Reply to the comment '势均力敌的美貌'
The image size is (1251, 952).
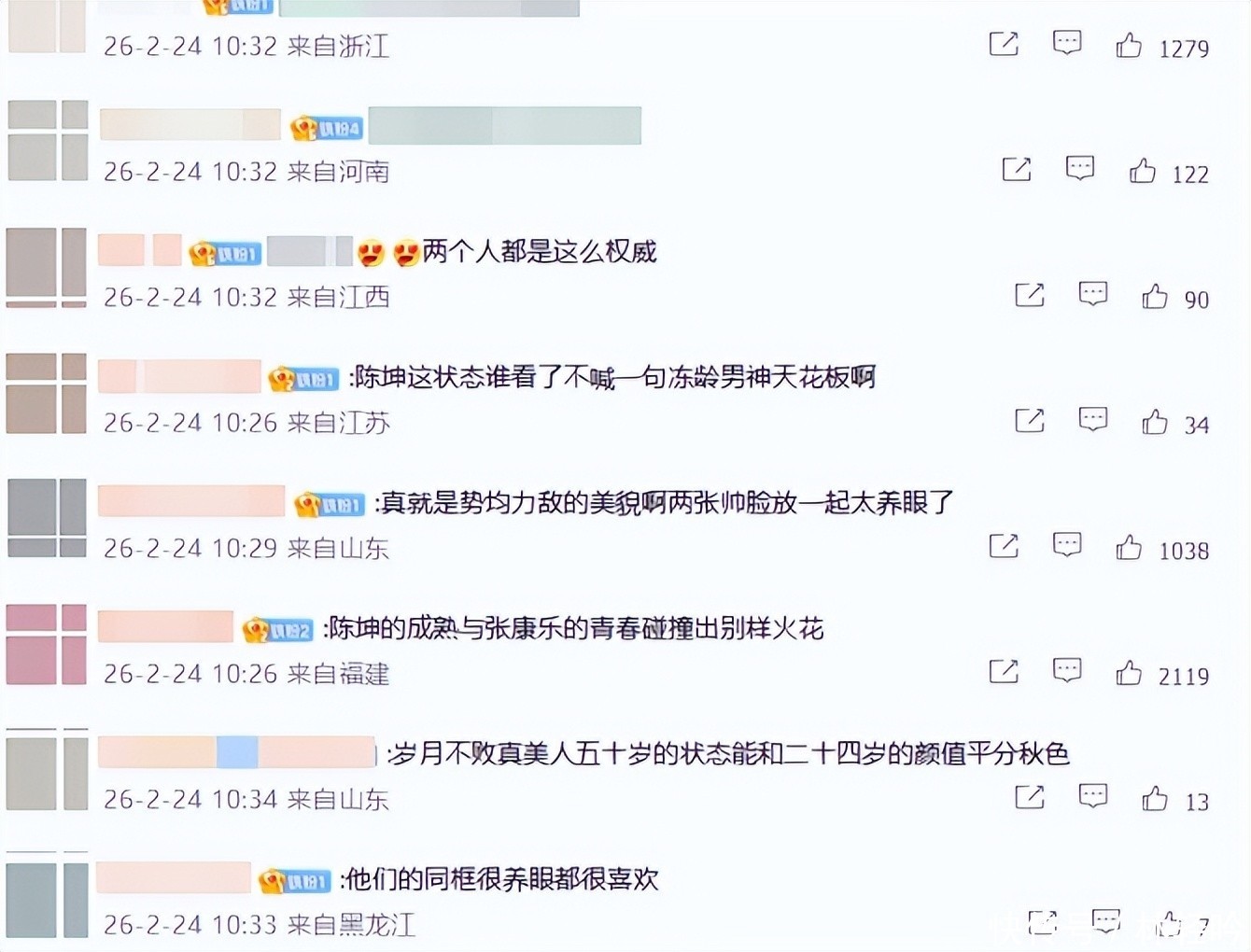1066,545
